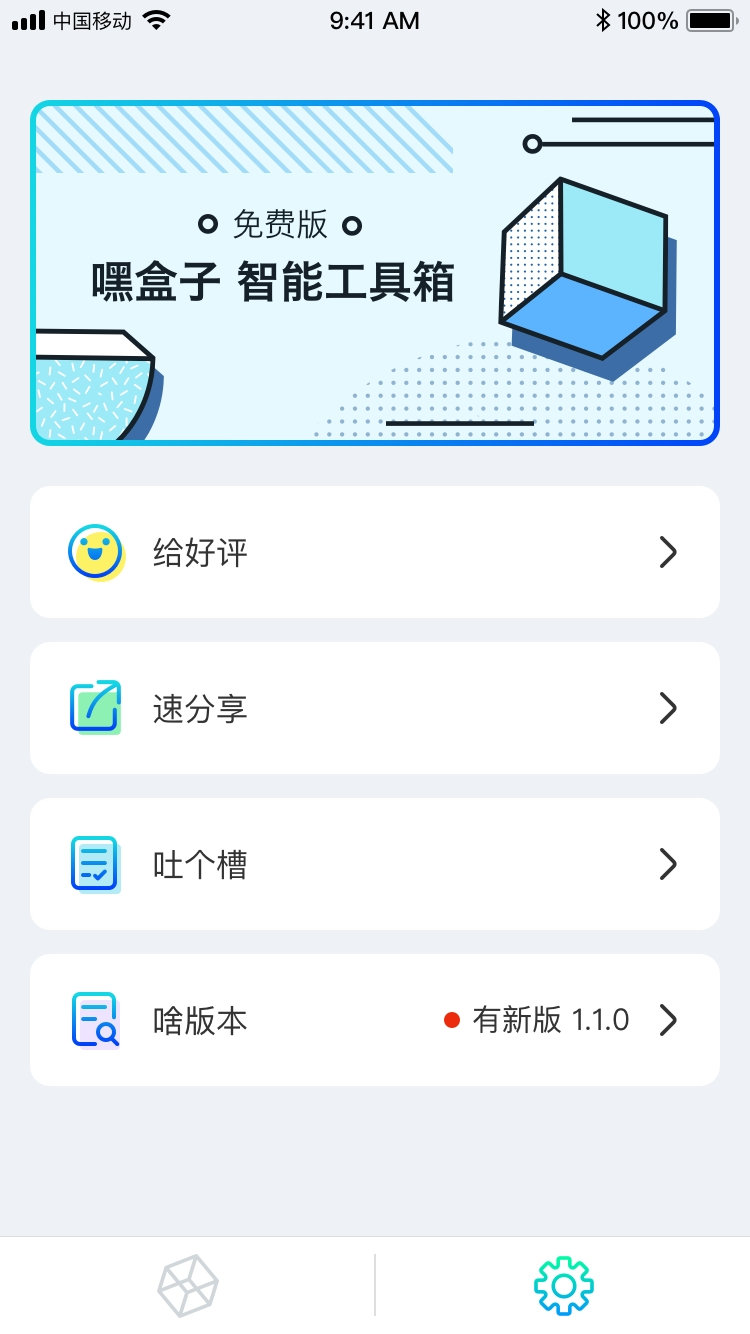Click the feedback checklist icon beside 吐个槽

pyautogui.click(x=94, y=864)
